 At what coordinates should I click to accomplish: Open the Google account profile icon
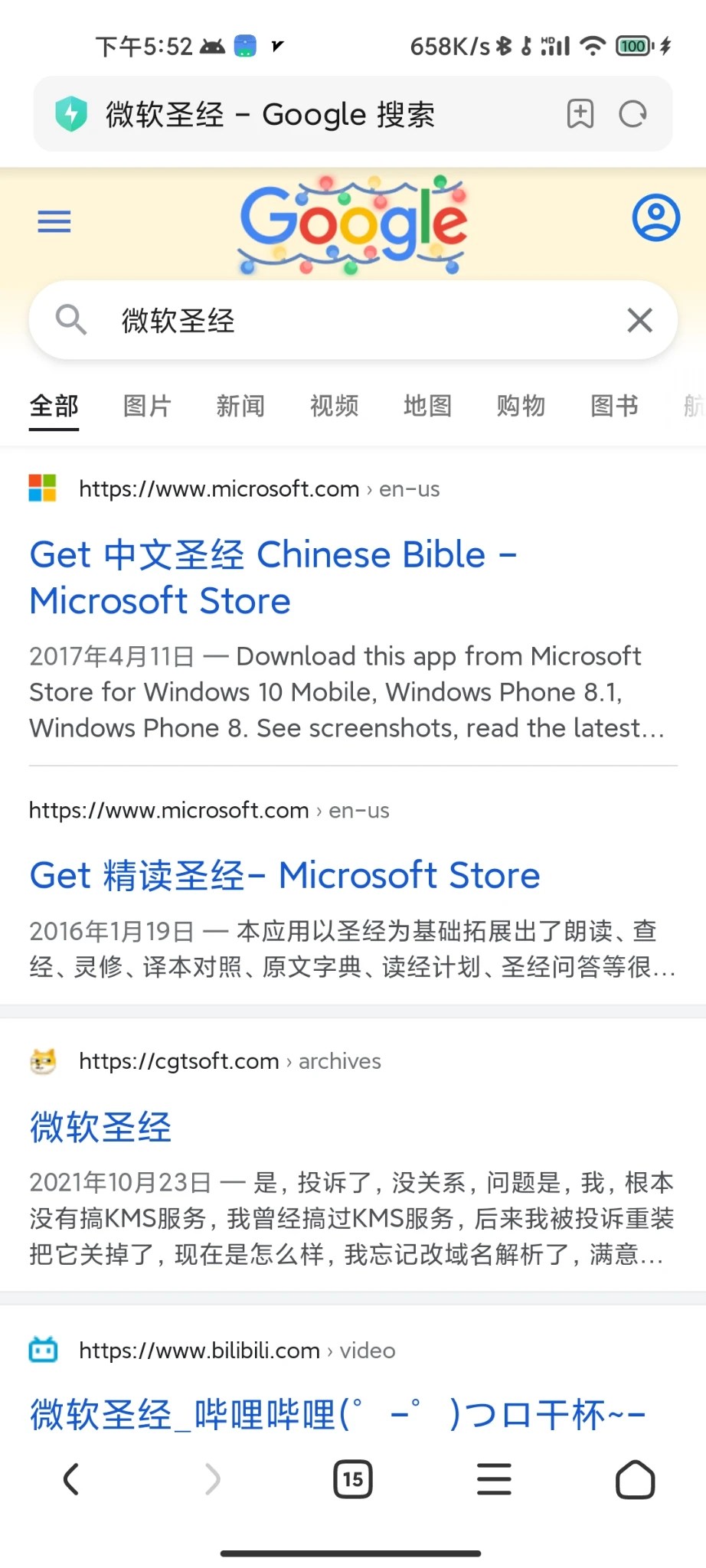tap(655, 217)
